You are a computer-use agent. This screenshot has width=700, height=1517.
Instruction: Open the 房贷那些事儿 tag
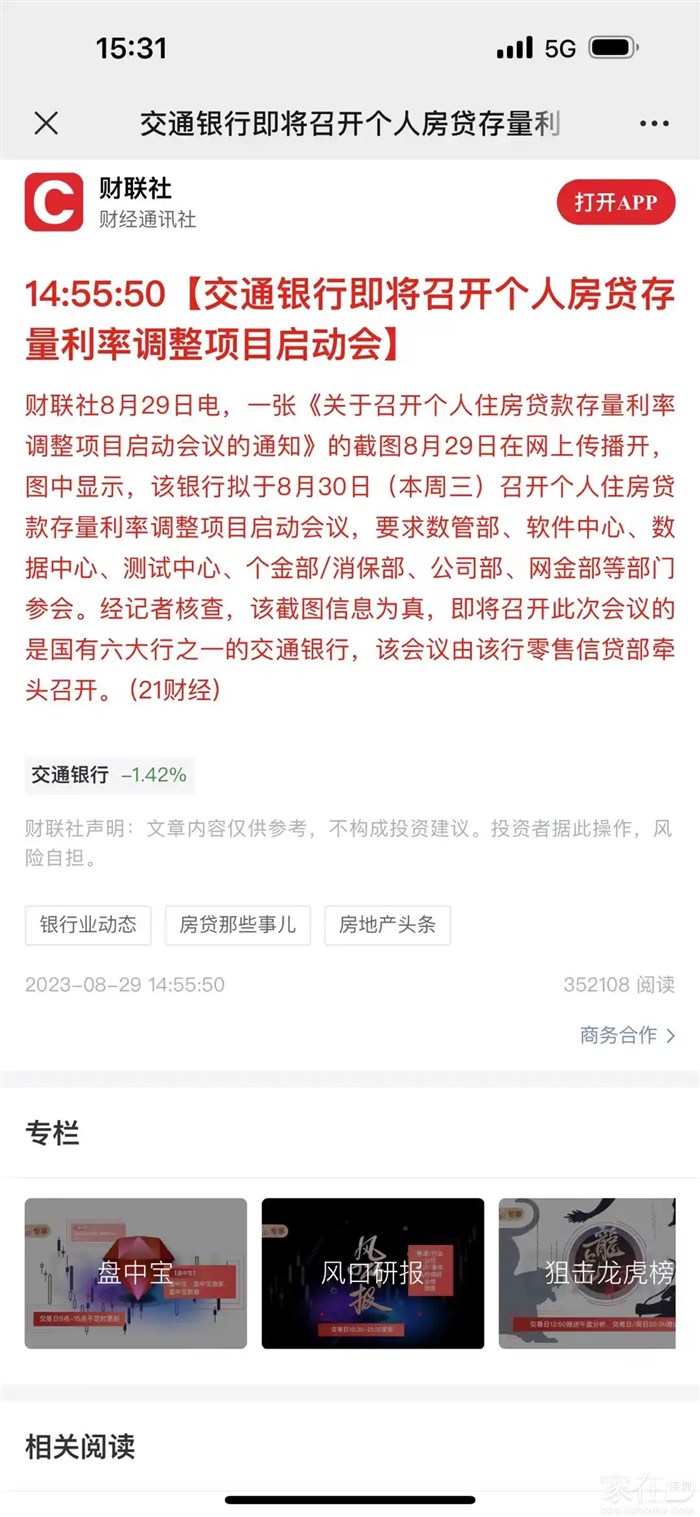(x=238, y=925)
